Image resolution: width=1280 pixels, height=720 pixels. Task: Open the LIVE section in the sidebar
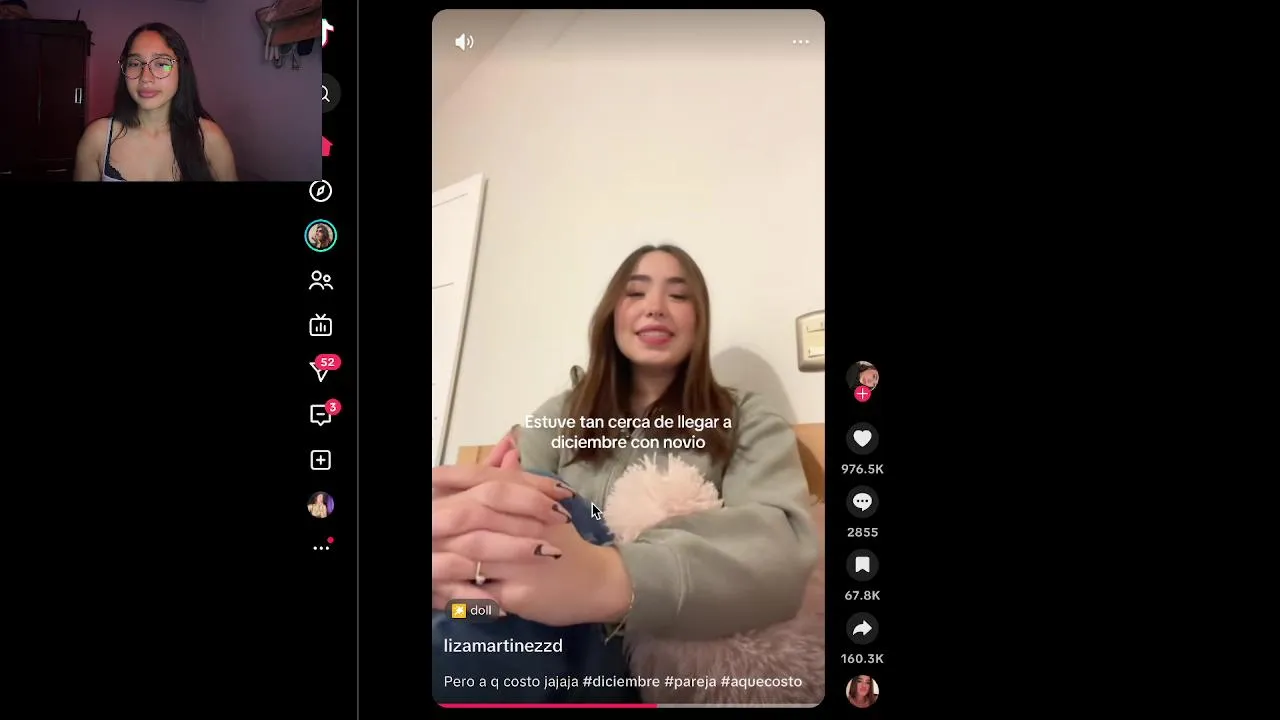[x=320, y=326]
